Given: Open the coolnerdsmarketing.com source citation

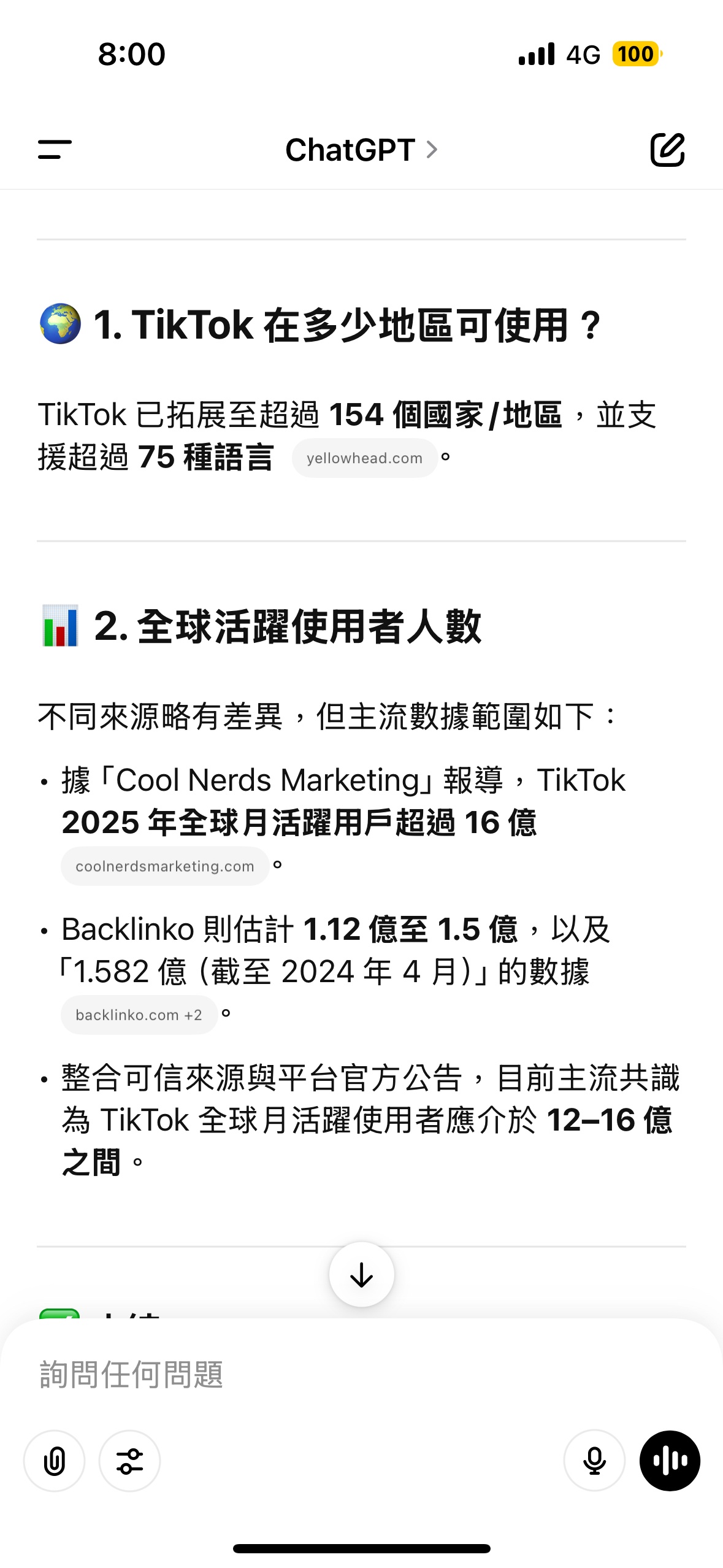Looking at the screenshot, I should pos(165,866).
